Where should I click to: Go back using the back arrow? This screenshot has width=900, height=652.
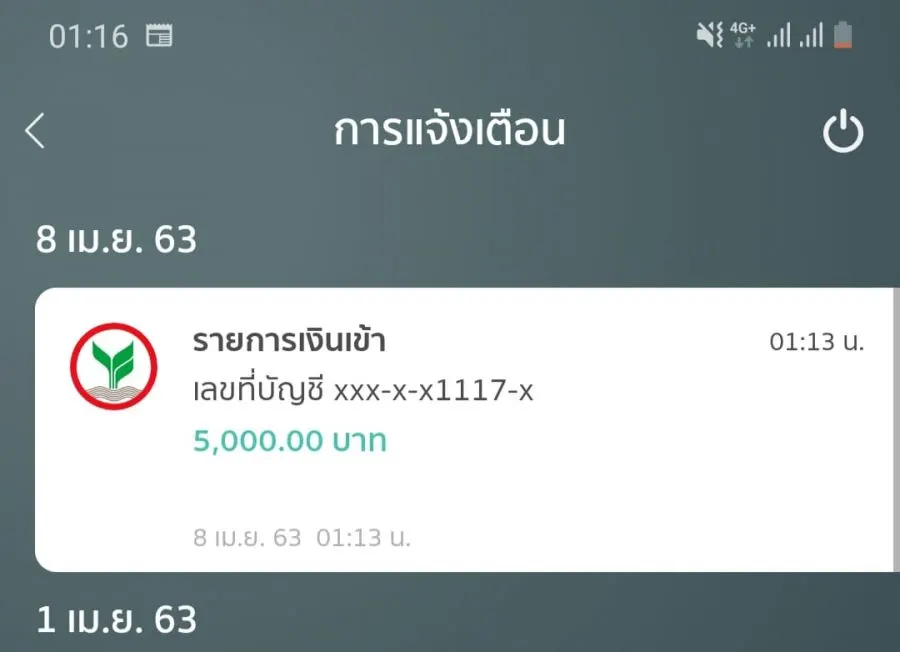[x=36, y=131]
